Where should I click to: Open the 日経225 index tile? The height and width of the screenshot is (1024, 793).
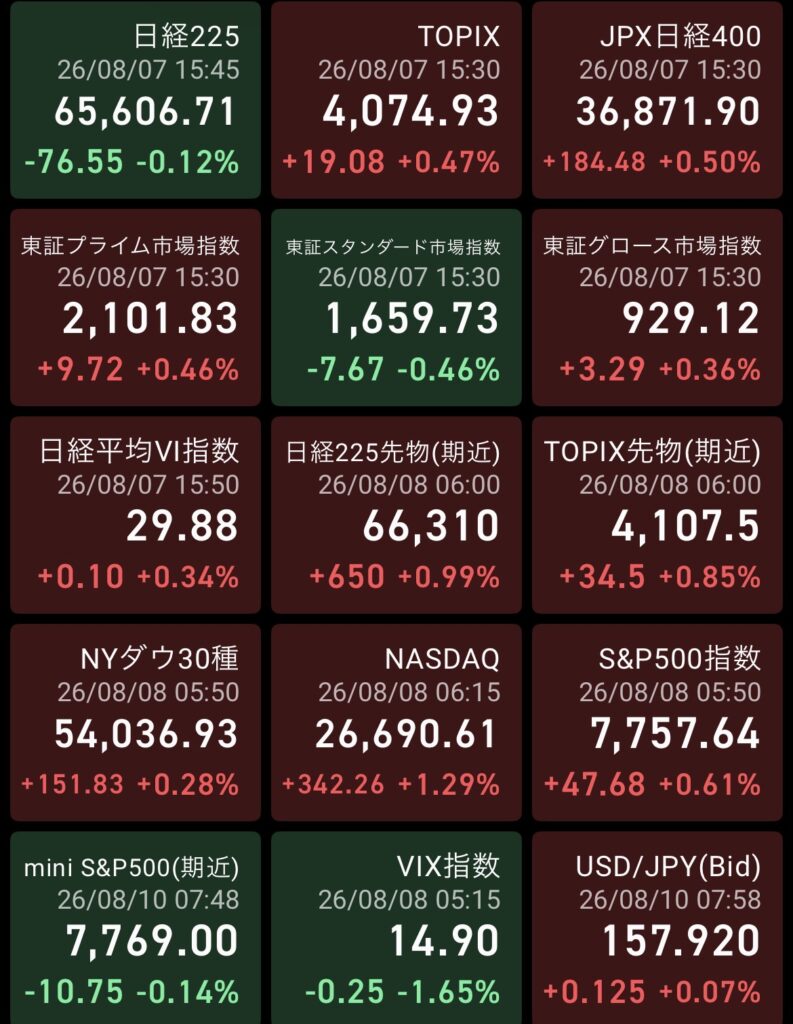[135, 100]
